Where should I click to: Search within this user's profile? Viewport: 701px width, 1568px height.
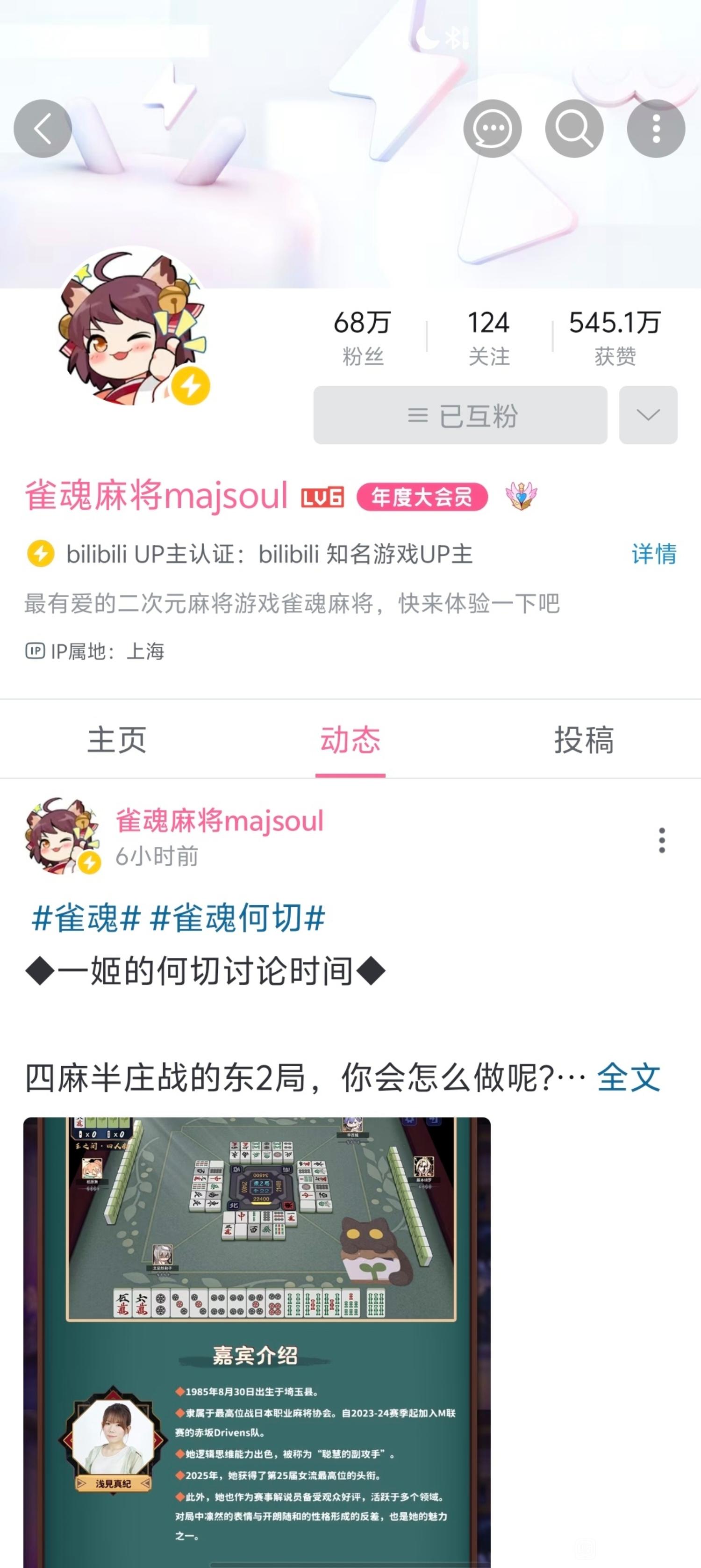tap(574, 129)
